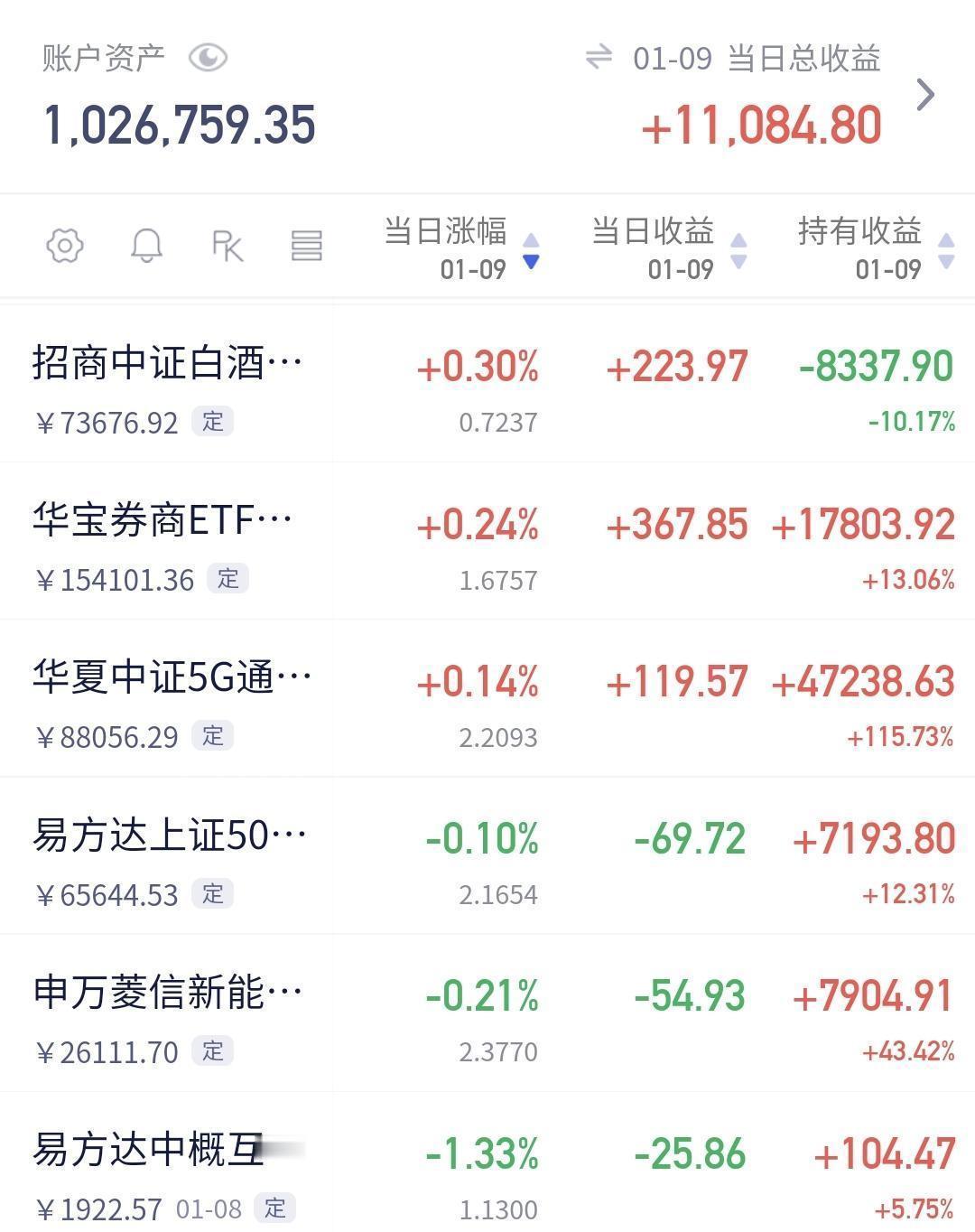
Task: Hide account assets with the eye icon
Action: click(208, 59)
